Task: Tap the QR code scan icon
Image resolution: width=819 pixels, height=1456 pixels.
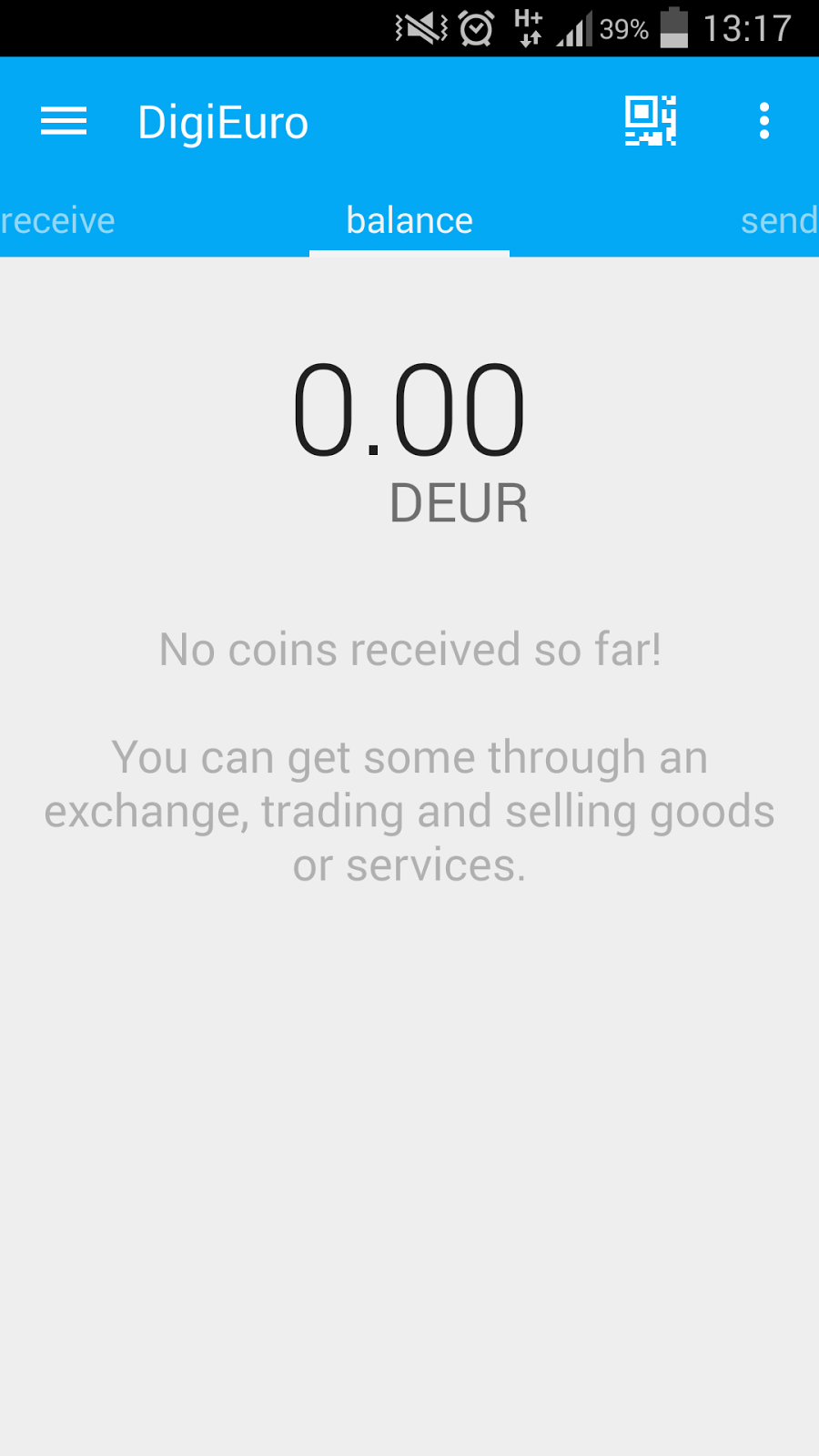Action: (651, 121)
